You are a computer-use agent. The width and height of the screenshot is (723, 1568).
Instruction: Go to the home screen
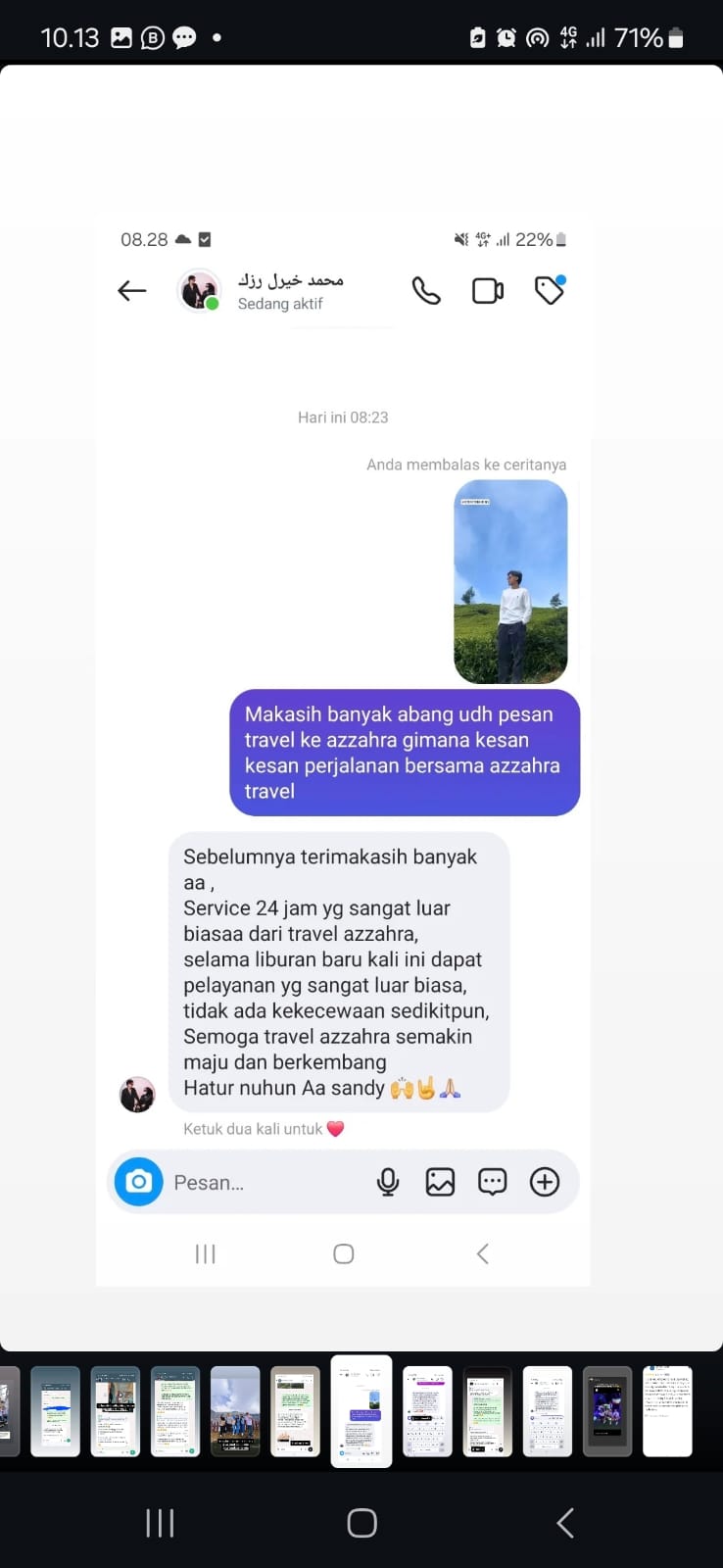pyautogui.click(x=361, y=1522)
